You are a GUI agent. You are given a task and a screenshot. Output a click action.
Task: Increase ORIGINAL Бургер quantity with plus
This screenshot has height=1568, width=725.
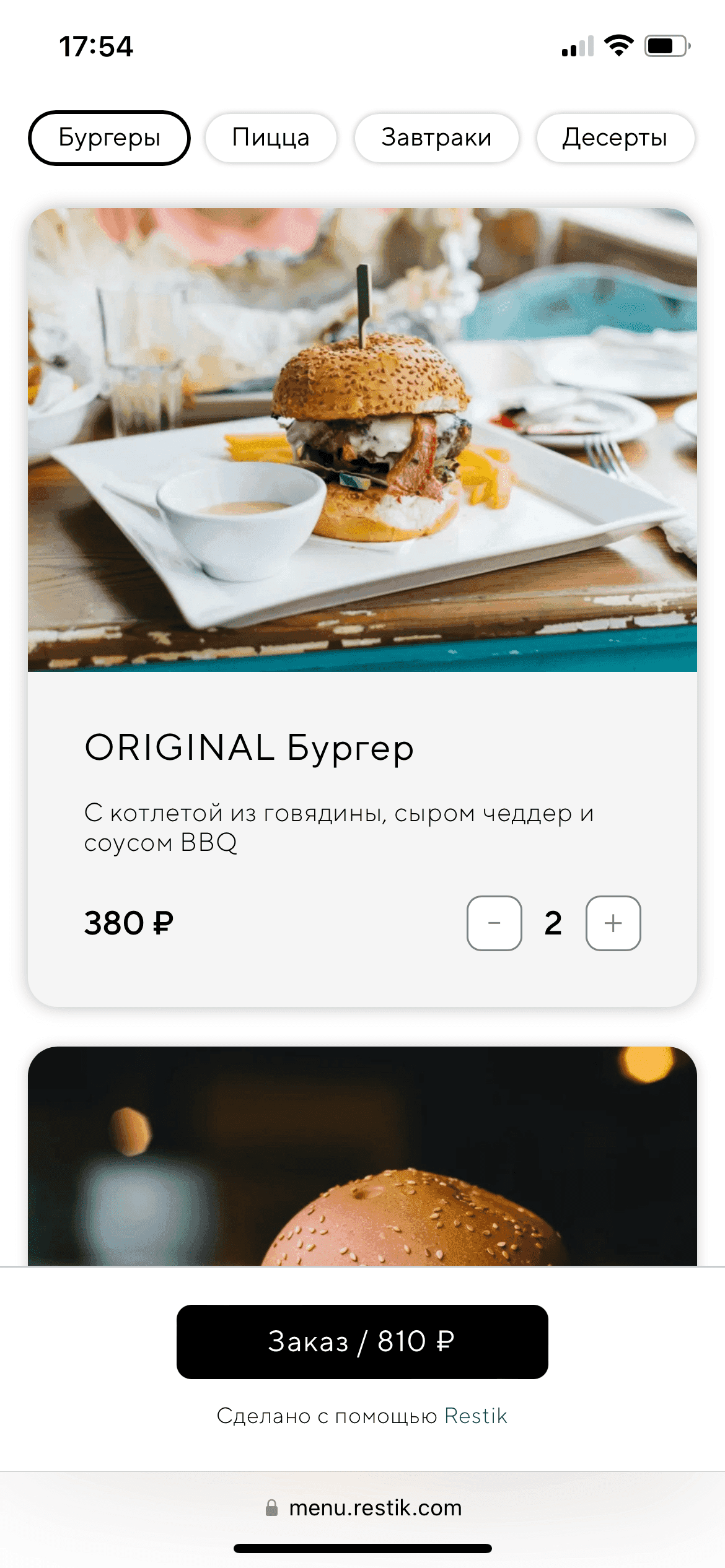point(613,923)
